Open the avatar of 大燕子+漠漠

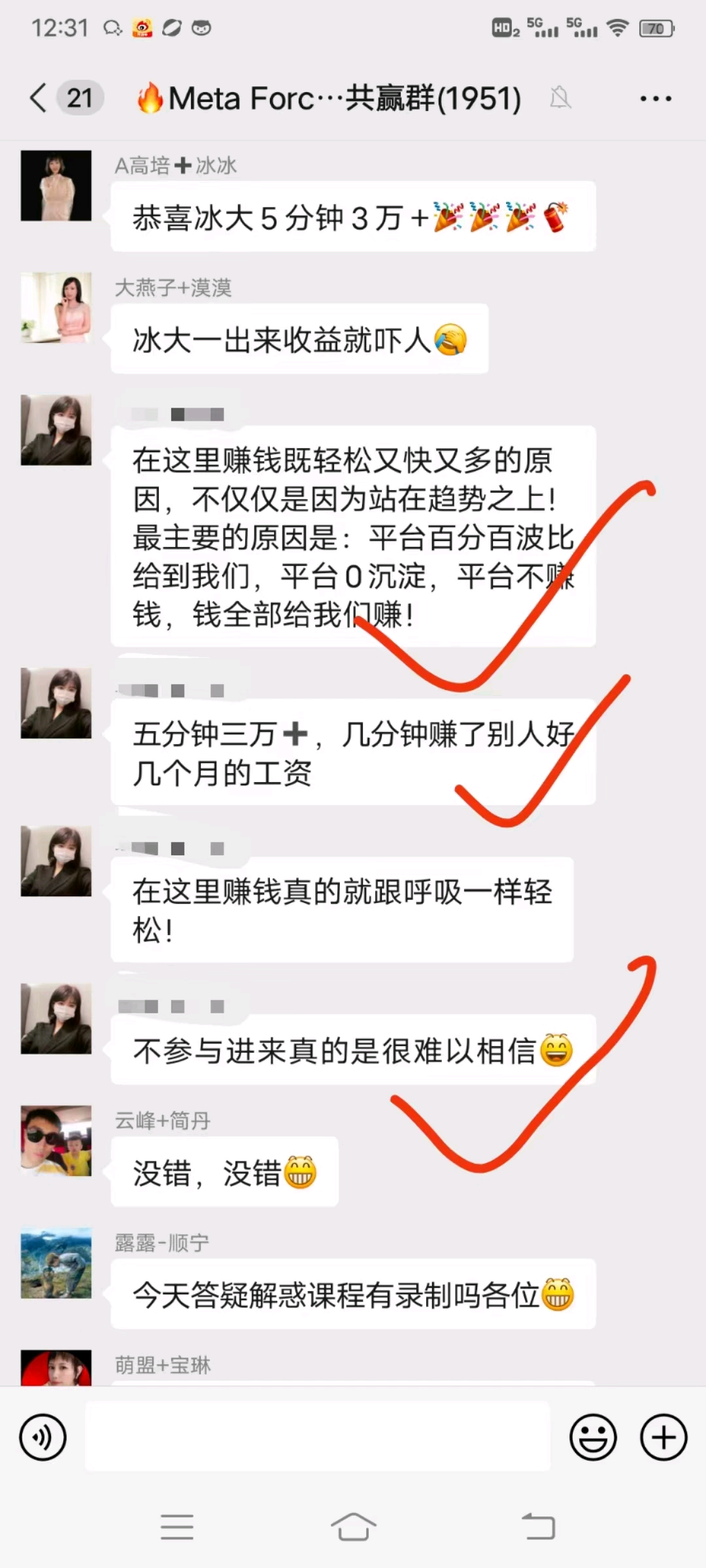(56, 308)
